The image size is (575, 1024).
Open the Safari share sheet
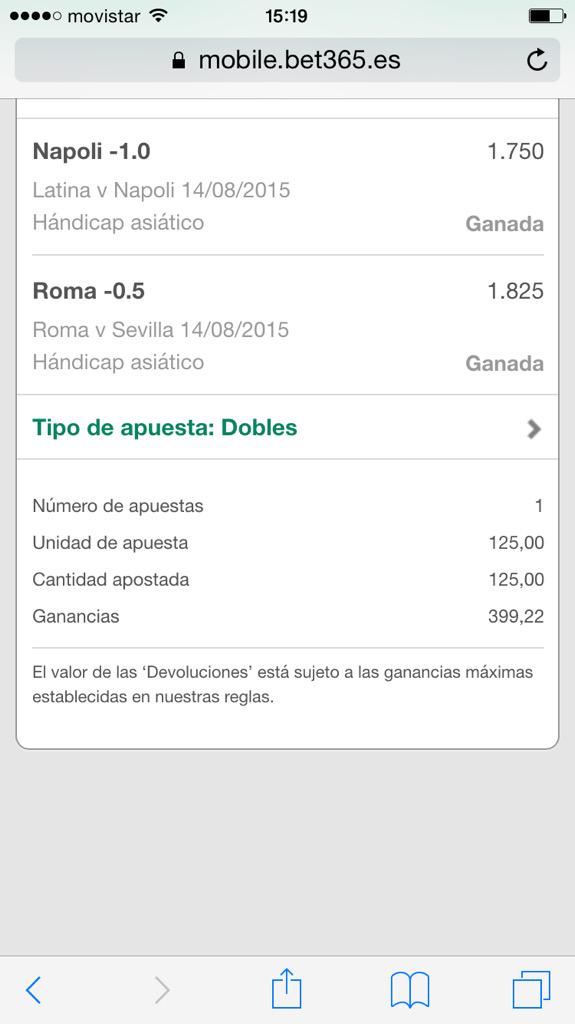[x=287, y=988]
